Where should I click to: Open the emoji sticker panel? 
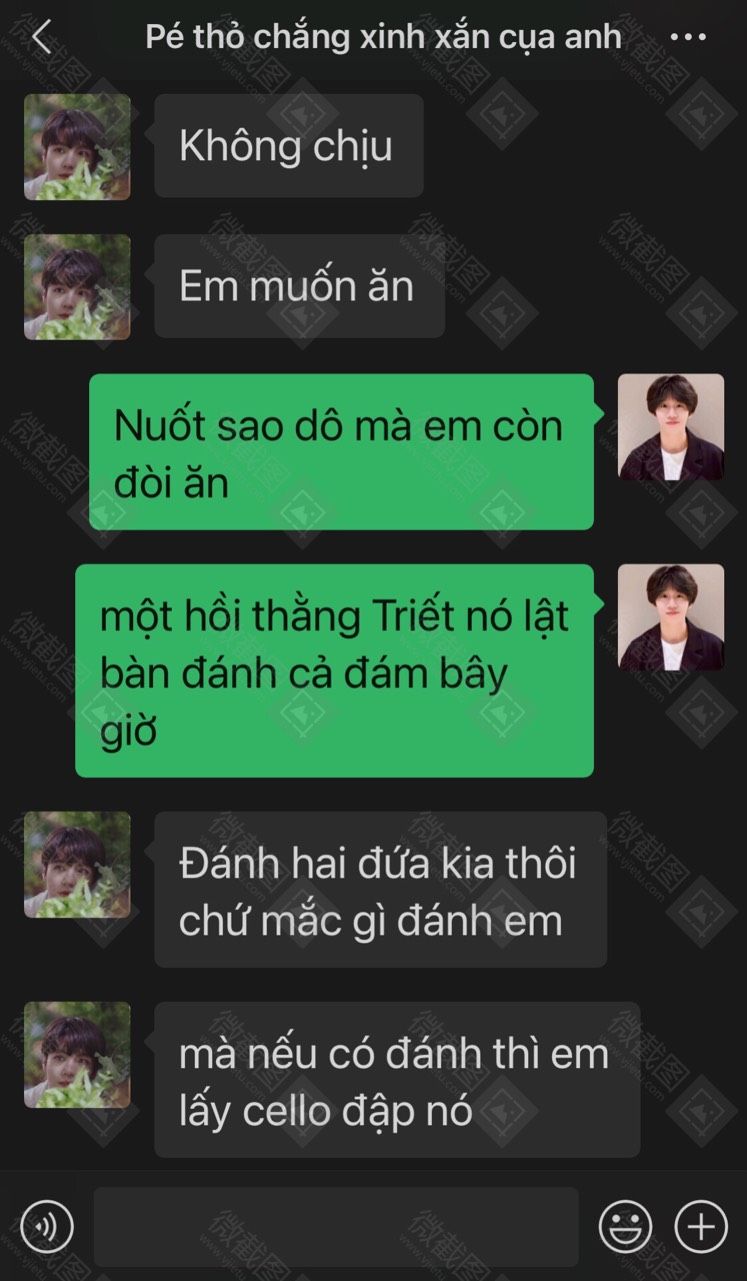point(625,1225)
